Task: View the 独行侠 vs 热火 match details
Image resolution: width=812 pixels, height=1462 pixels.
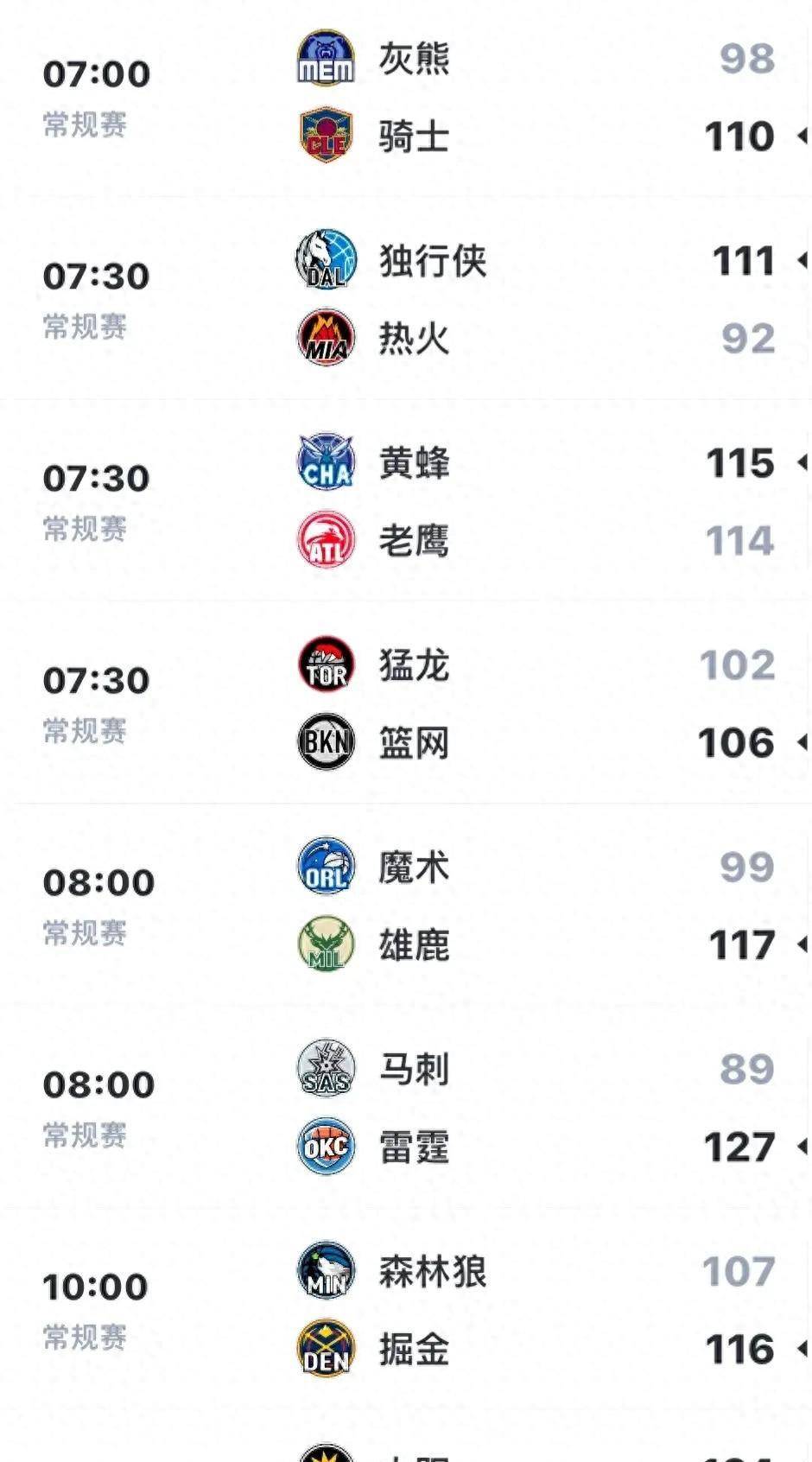Action: click(x=406, y=300)
